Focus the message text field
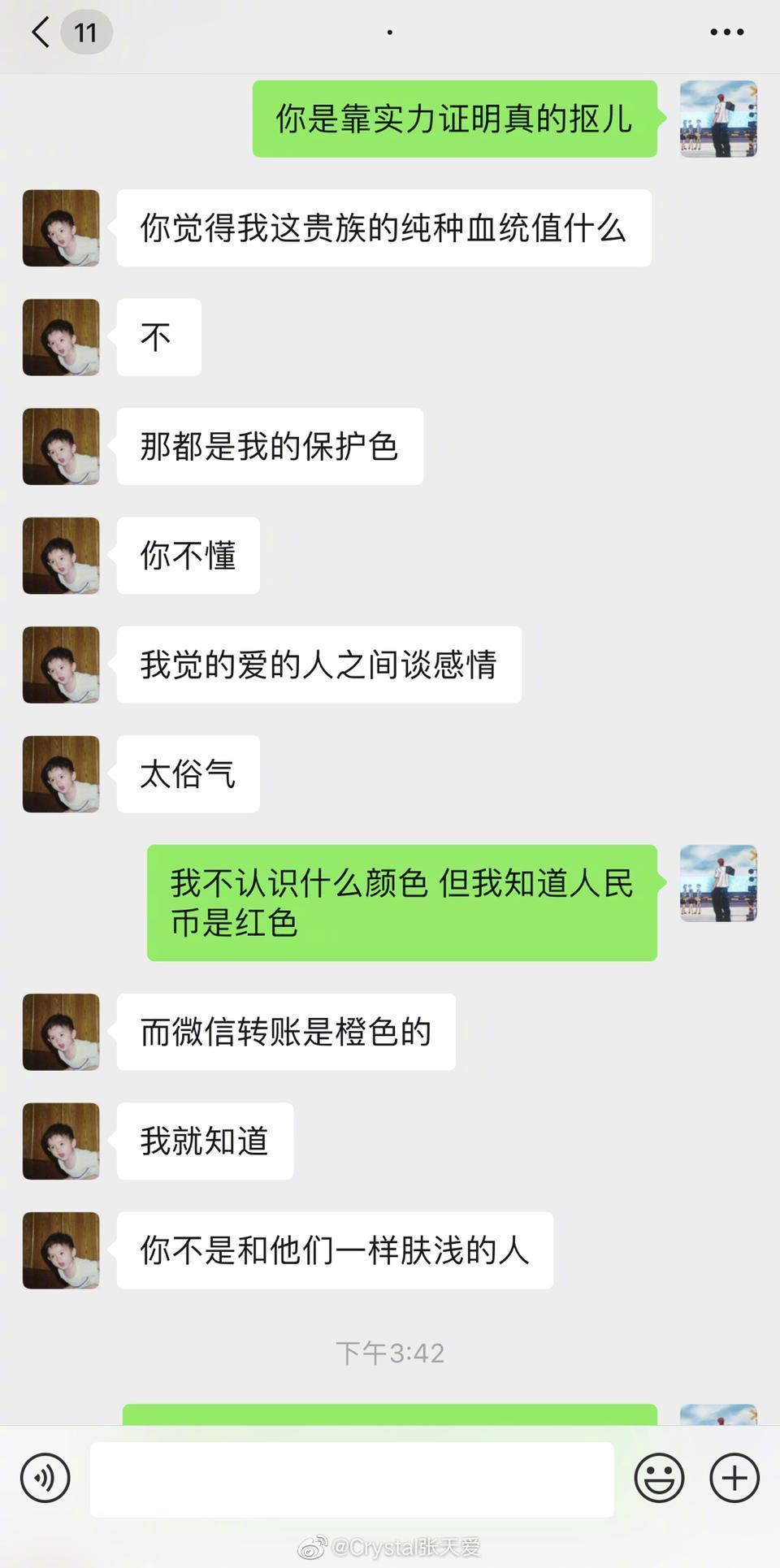This screenshot has height=1568, width=780. coord(351,1479)
